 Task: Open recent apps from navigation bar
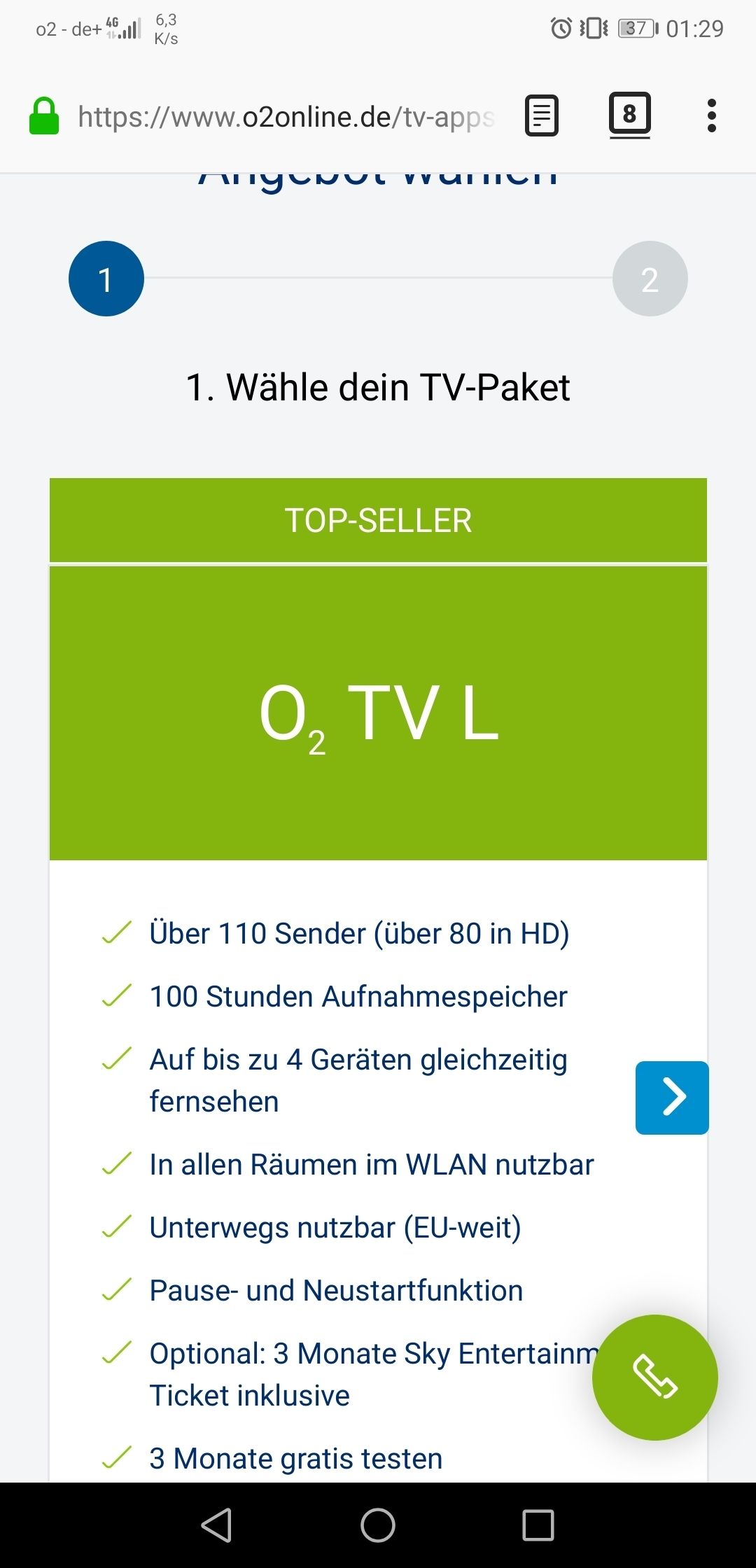coord(538,1525)
